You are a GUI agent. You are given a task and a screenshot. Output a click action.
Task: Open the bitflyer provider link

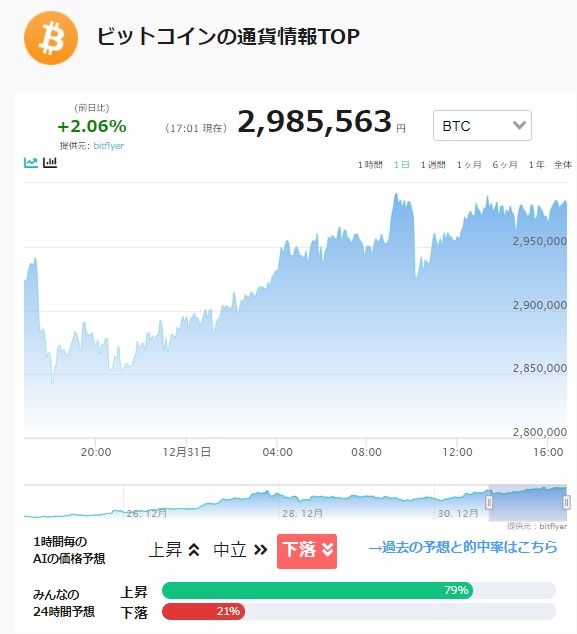(x=109, y=146)
